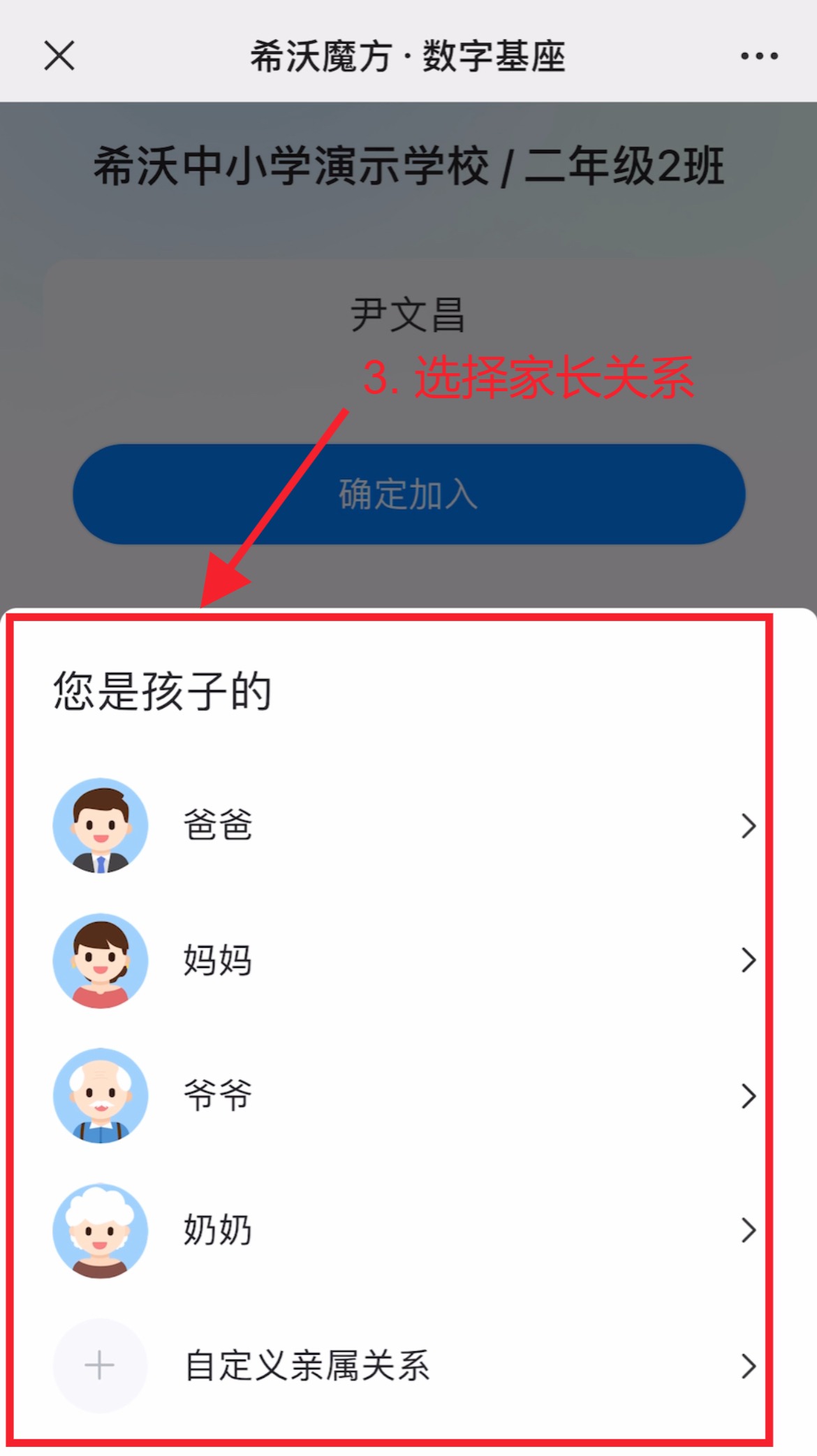Select 爸爸 as your relationship
The height and width of the screenshot is (1456, 817).
pyautogui.click(x=405, y=825)
